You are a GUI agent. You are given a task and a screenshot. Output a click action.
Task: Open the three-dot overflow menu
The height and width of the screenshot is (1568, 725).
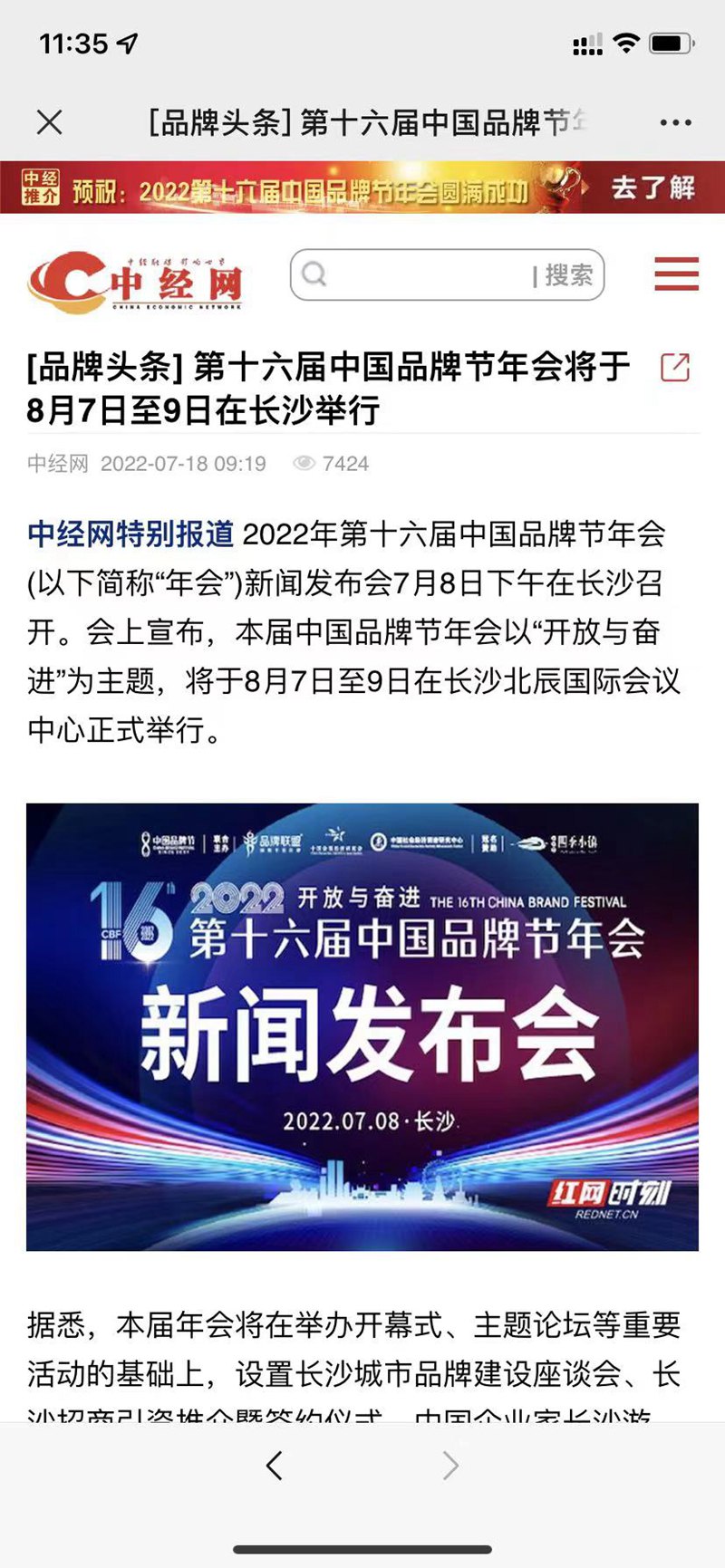pyautogui.click(x=676, y=123)
